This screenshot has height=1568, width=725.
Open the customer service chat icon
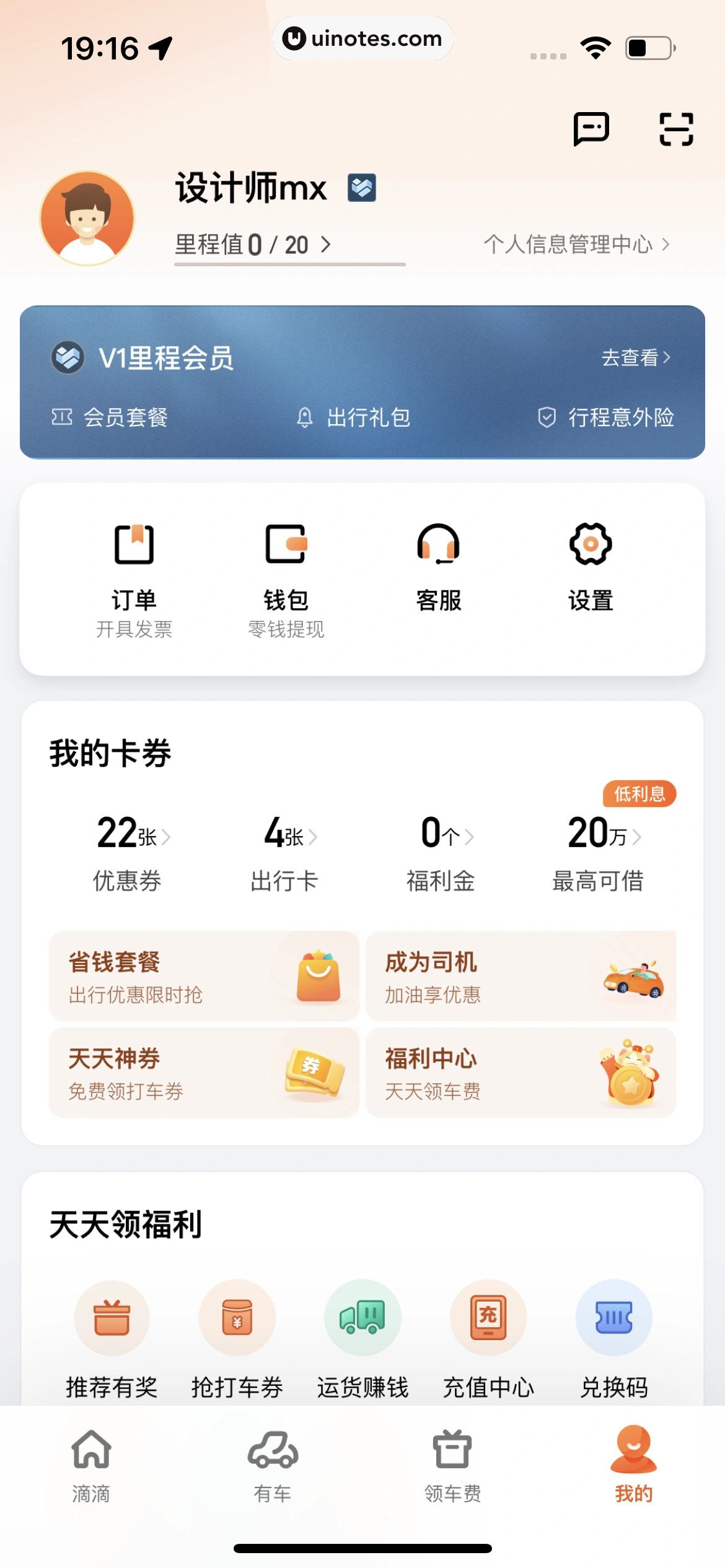point(591,128)
